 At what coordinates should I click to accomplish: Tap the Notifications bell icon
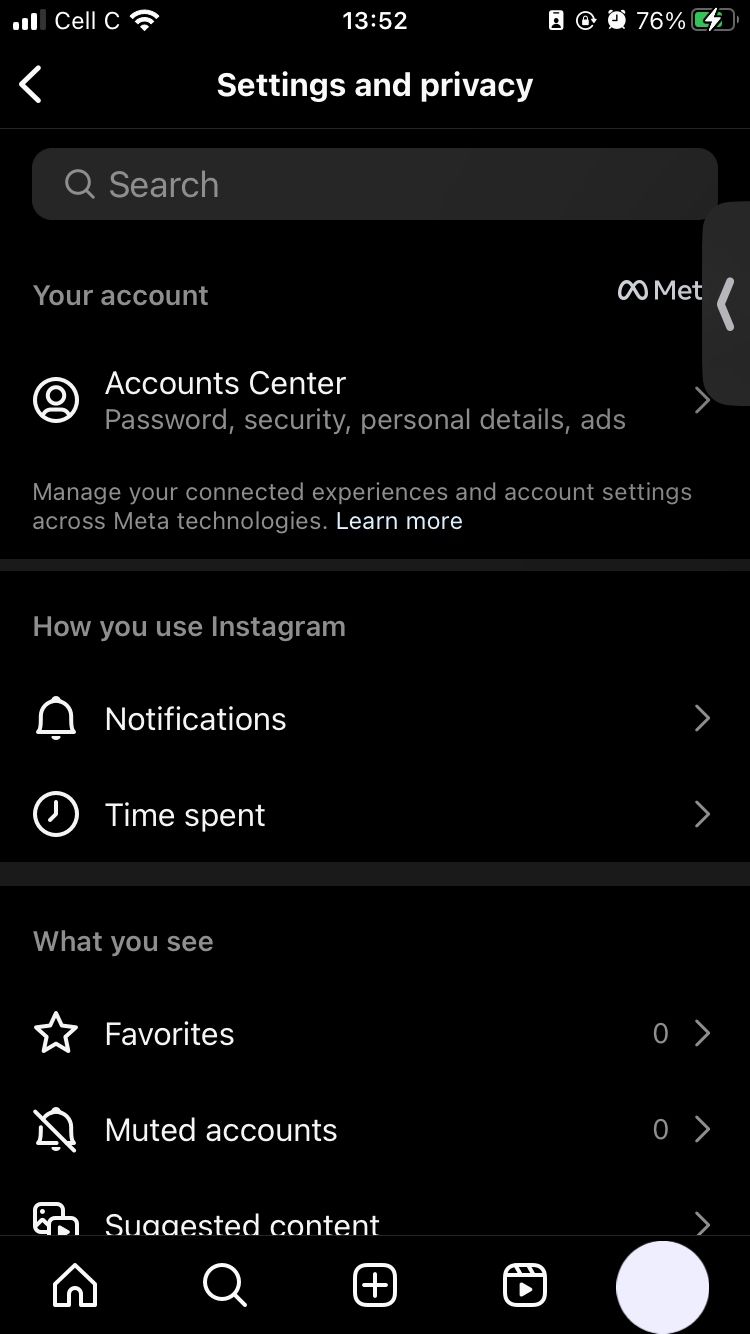(x=56, y=718)
